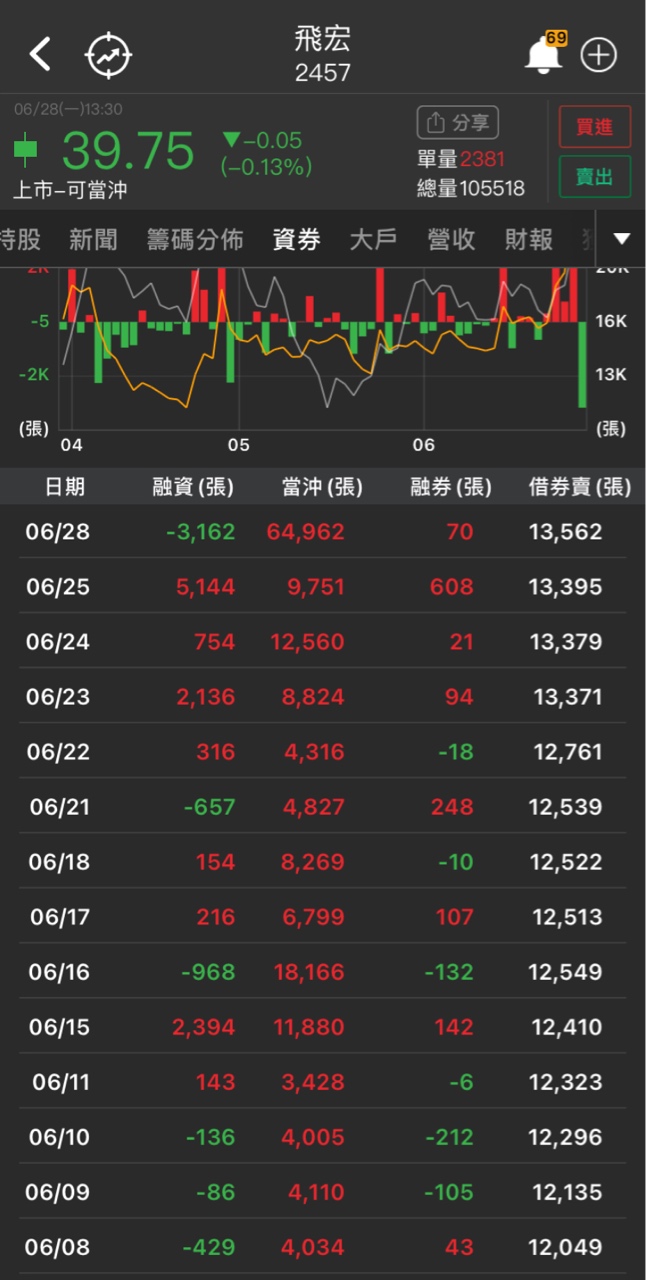Expand the tab list dropdown arrow
This screenshot has width=646, height=1280.
[621, 239]
